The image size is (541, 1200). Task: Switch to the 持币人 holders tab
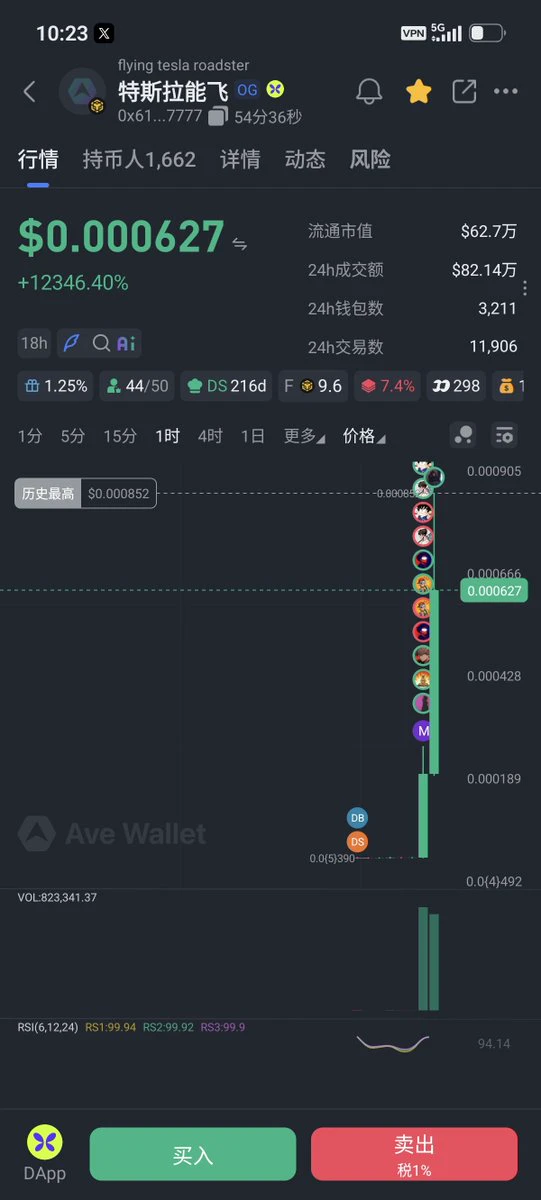coord(139,159)
